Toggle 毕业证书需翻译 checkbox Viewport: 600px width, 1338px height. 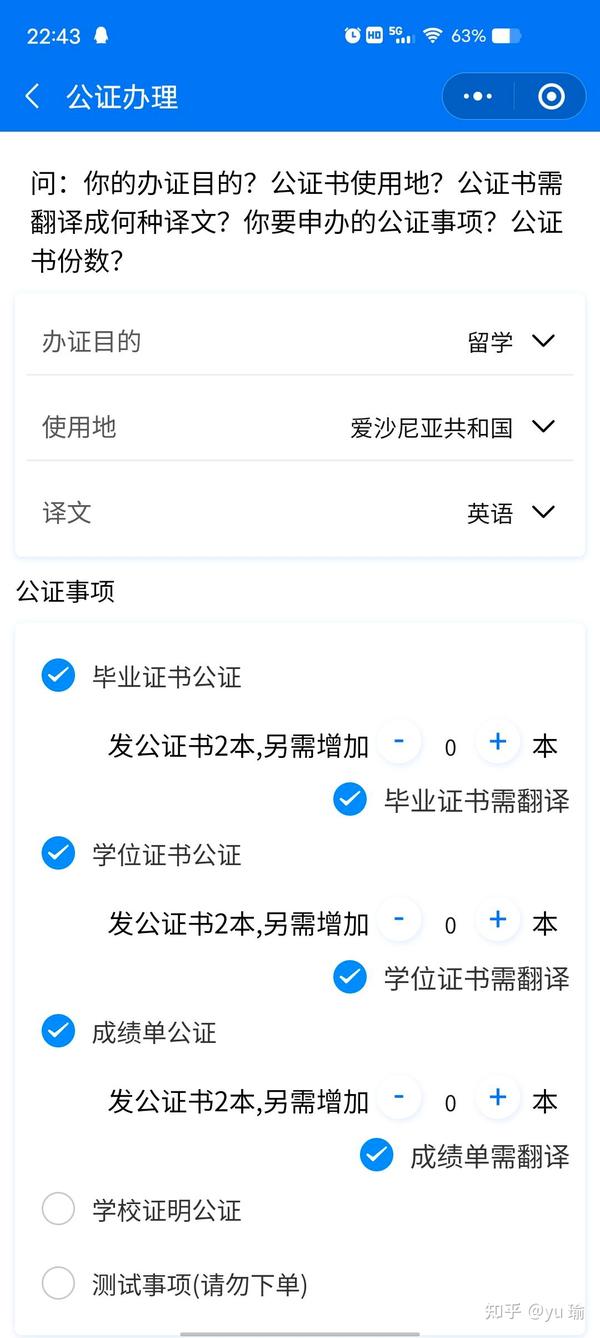(x=349, y=799)
